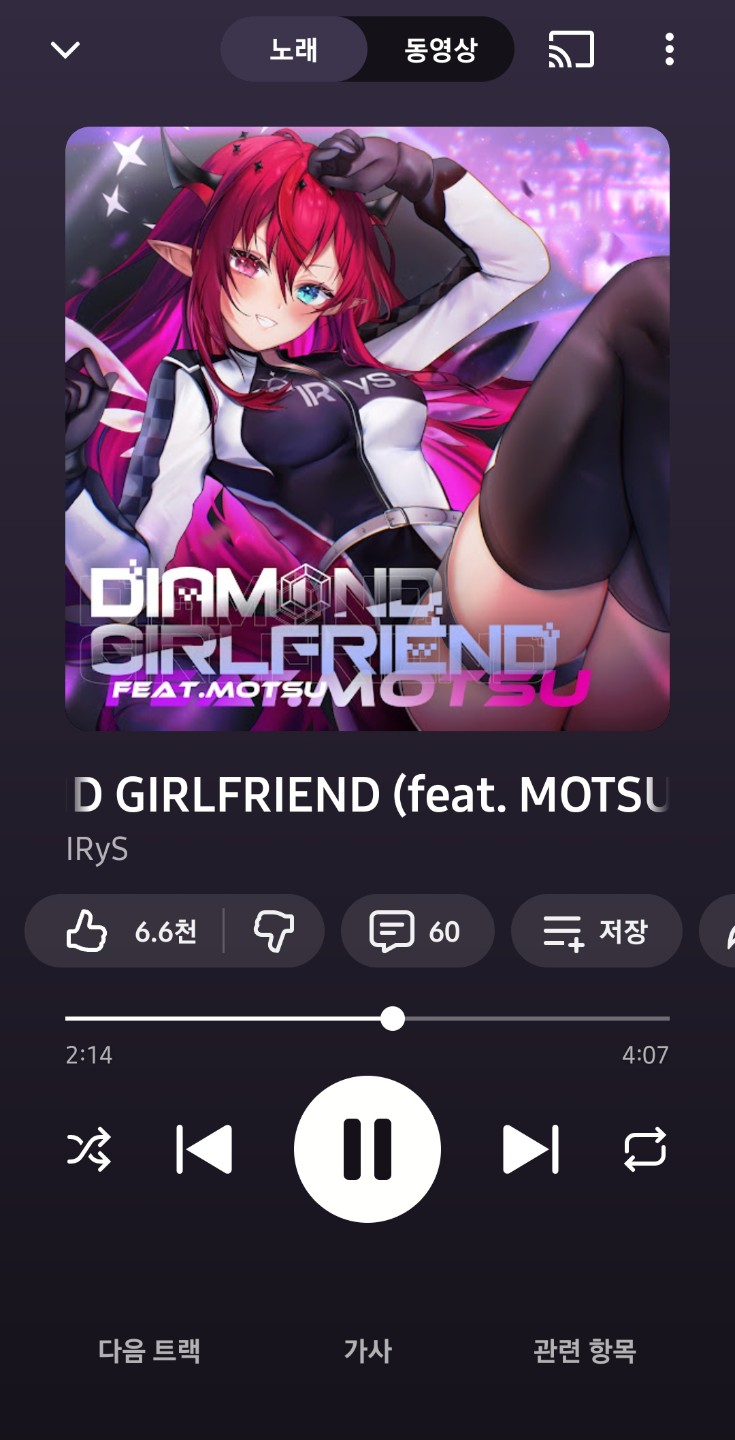The width and height of the screenshot is (735, 1440).
Task: Like this song with thumbs up
Action: point(128,932)
